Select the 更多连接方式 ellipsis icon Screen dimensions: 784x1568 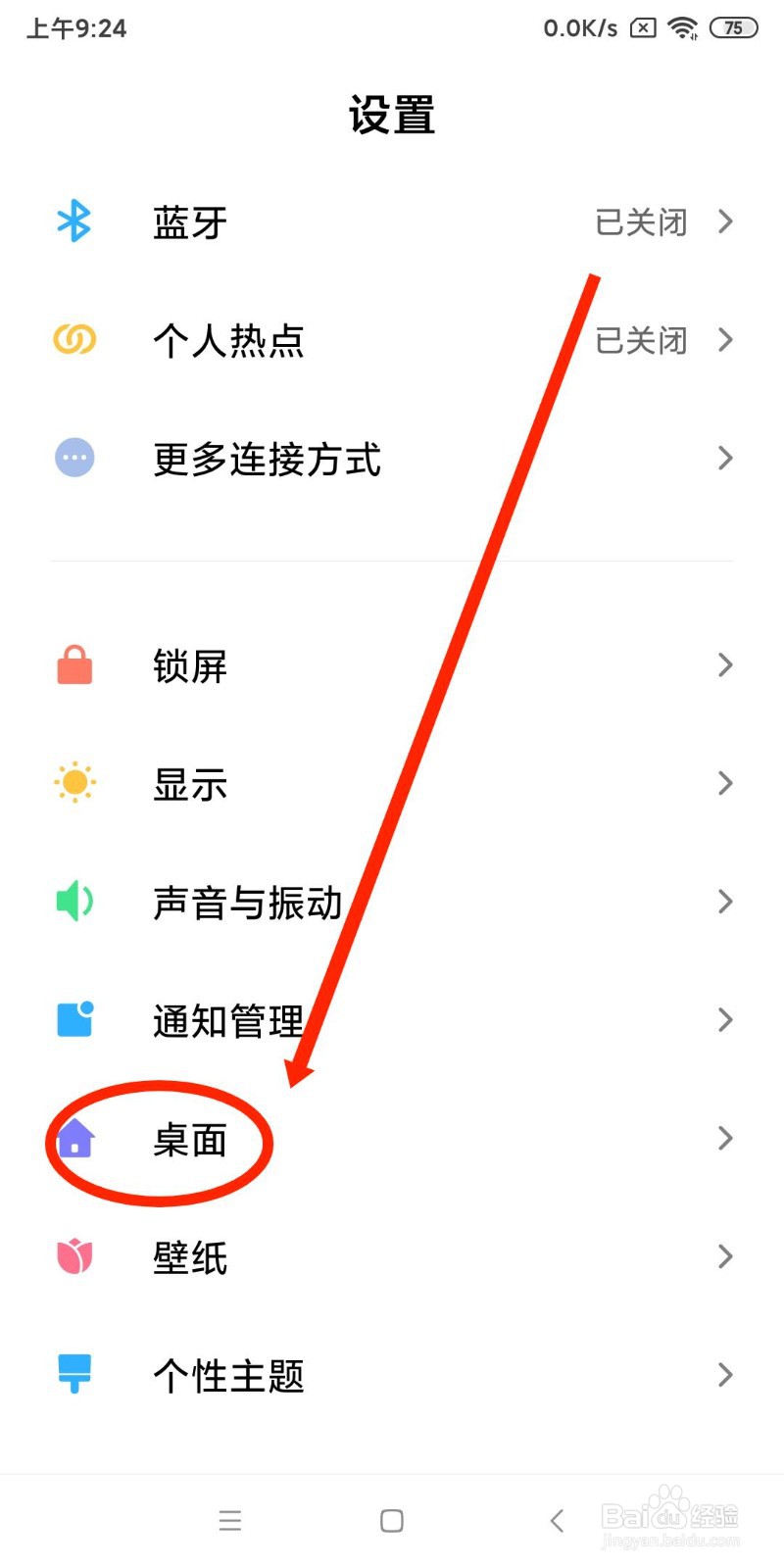[73, 458]
